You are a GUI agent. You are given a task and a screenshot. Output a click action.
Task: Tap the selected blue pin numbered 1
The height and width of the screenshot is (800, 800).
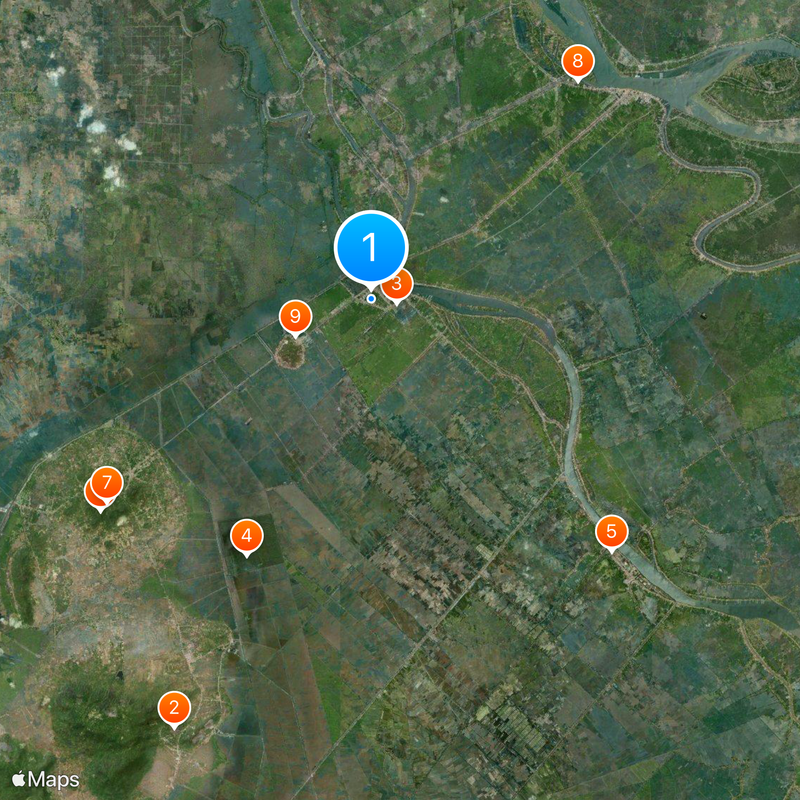tap(371, 247)
